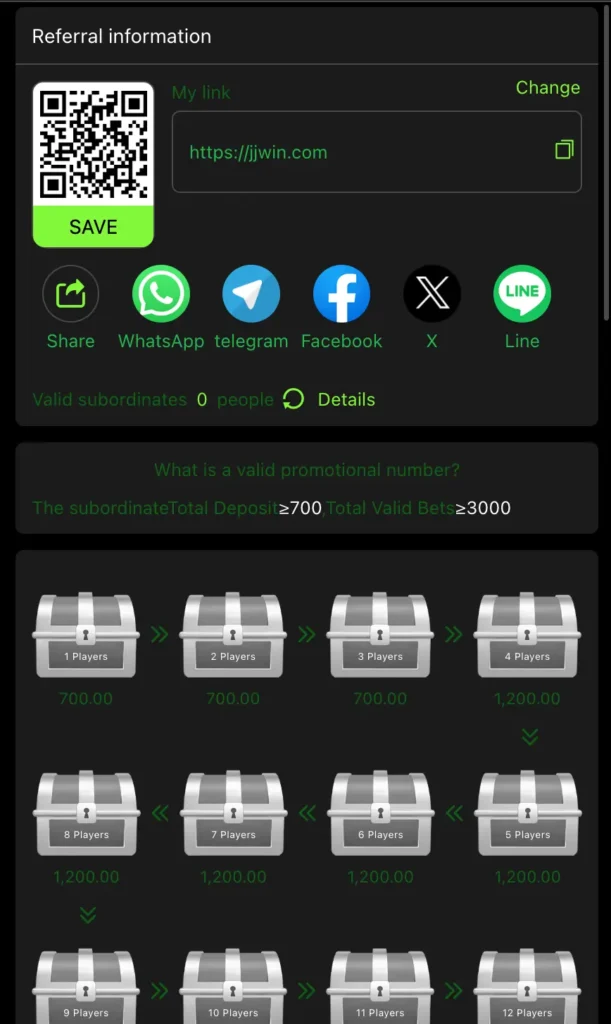The height and width of the screenshot is (1024, 611).
Task: Change my referral link
Action: coord(547,88)
